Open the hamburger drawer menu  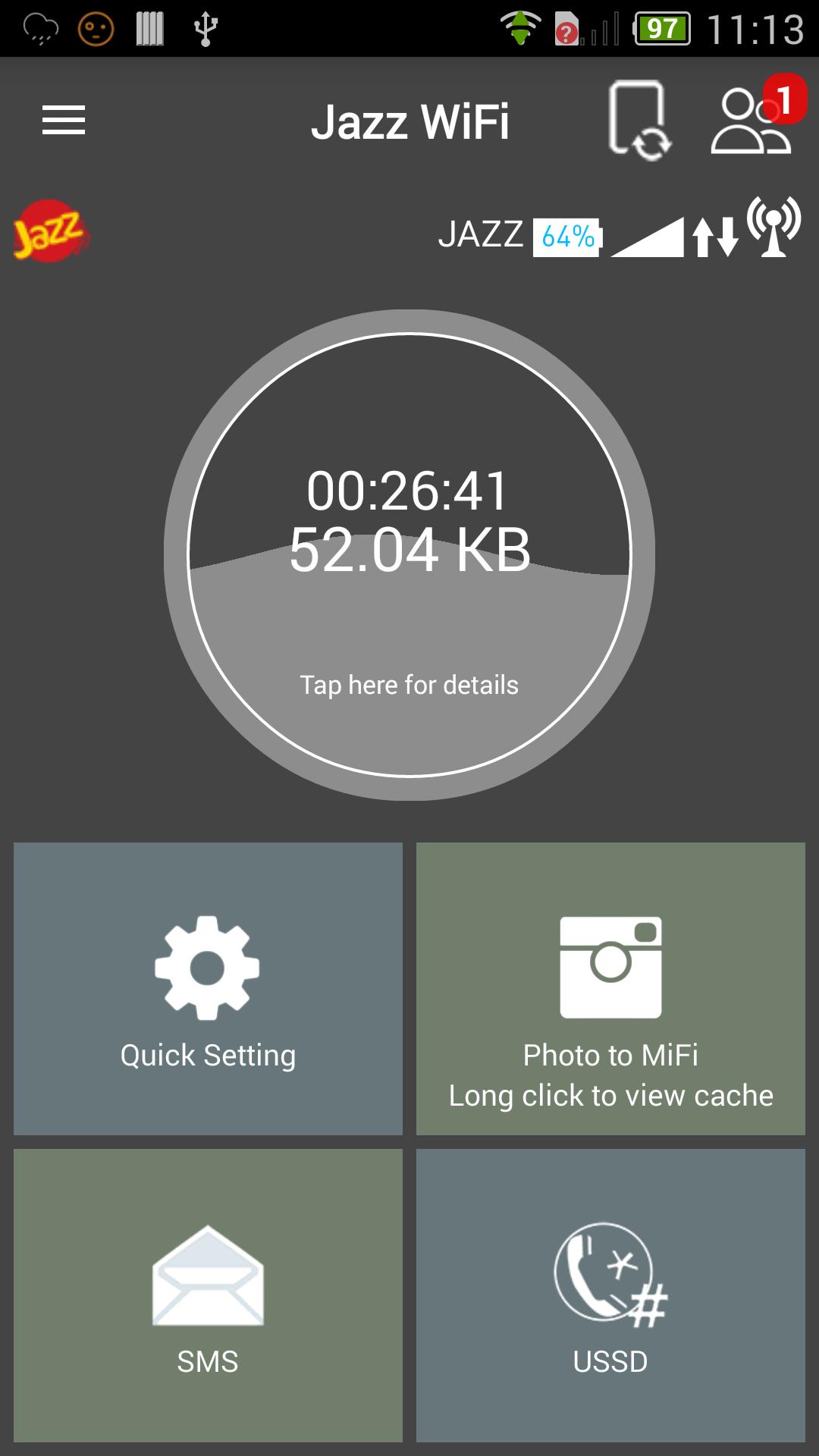(64, 121)
